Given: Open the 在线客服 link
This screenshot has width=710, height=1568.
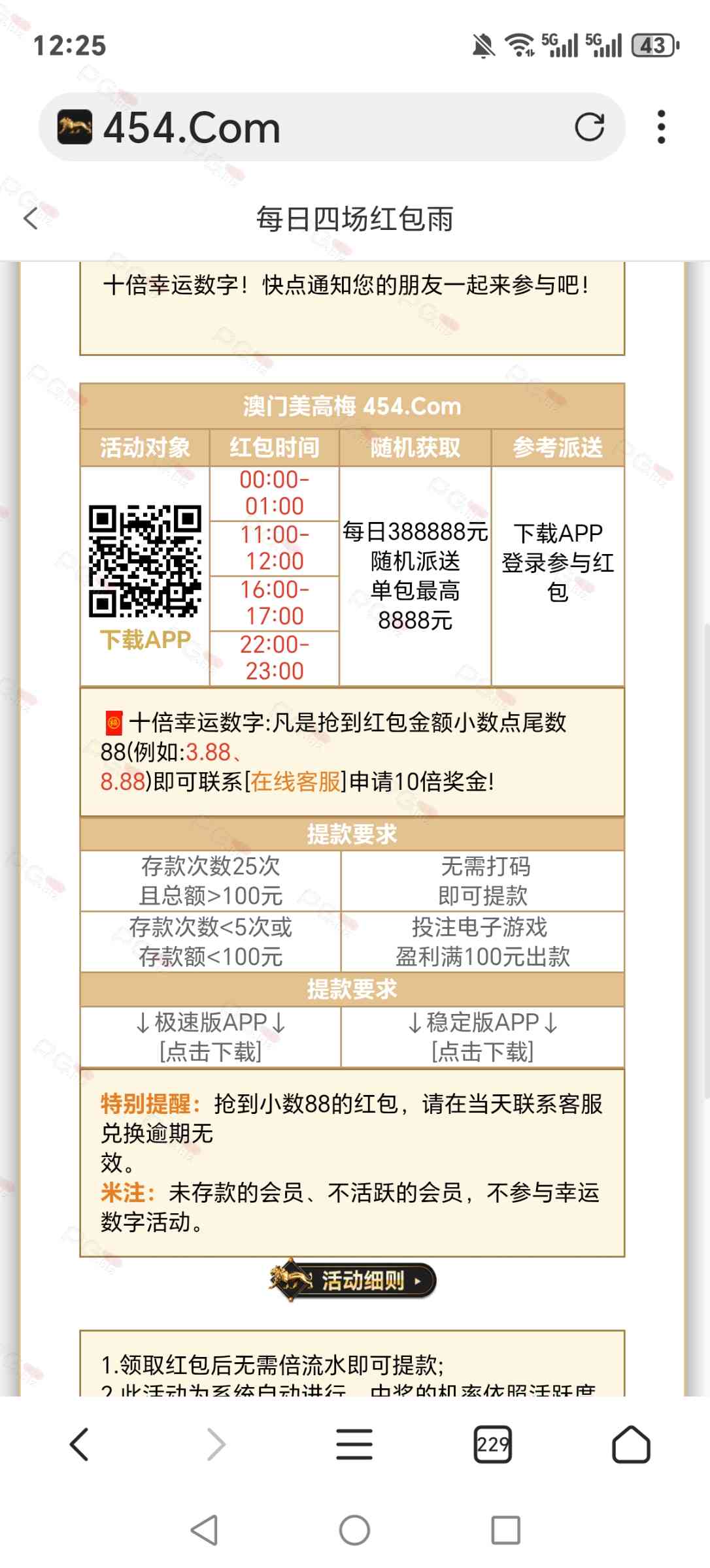Looking at the screenshot, I should (295, 781).
